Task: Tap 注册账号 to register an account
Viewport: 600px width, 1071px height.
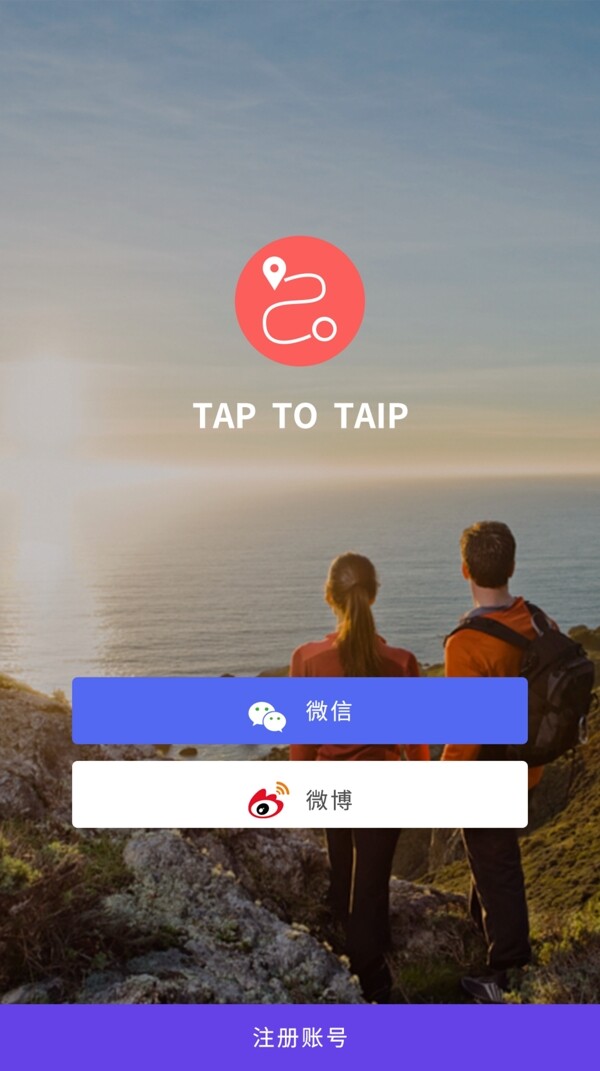Action: click(299, 1038)
